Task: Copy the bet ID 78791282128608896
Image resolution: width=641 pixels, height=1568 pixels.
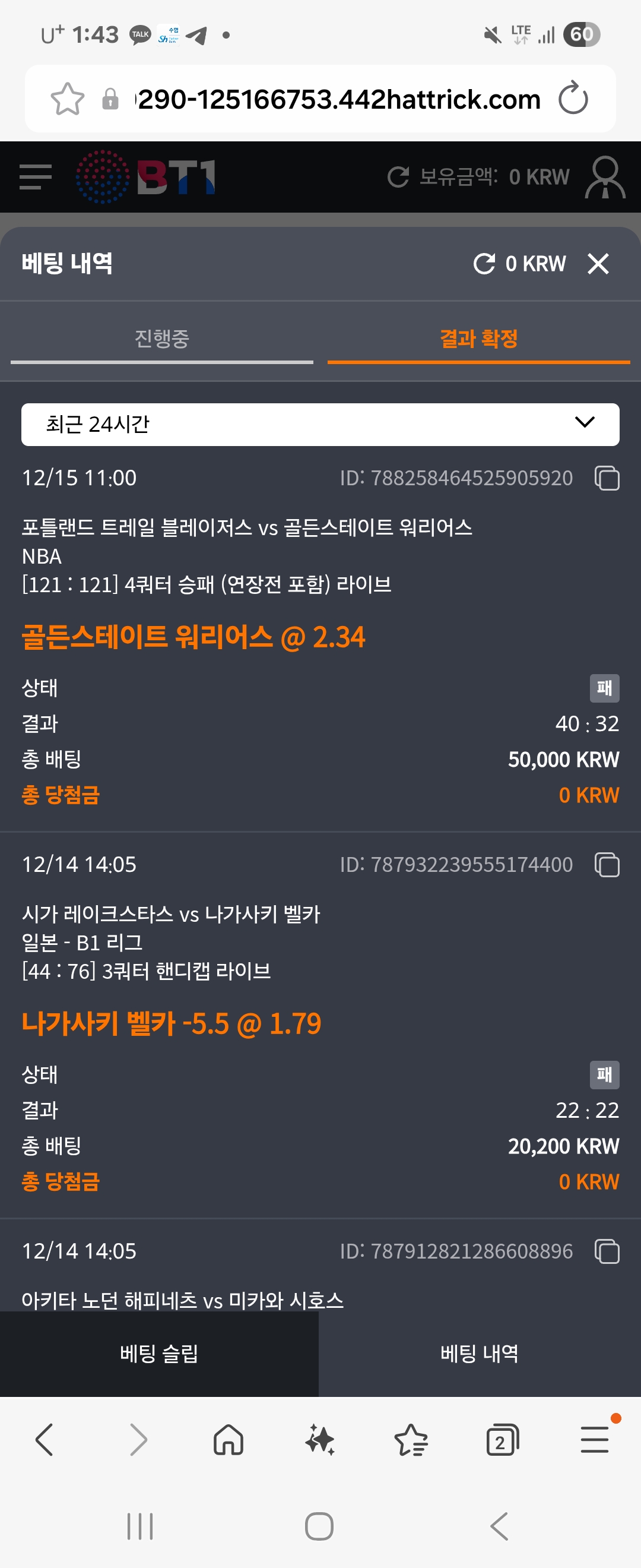Action: point(607,1251)
